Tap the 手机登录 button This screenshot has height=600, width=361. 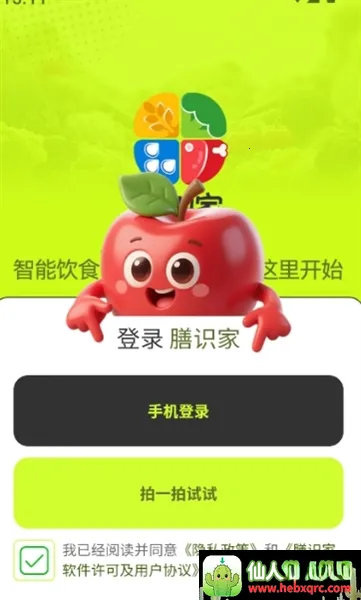point(178,411)
